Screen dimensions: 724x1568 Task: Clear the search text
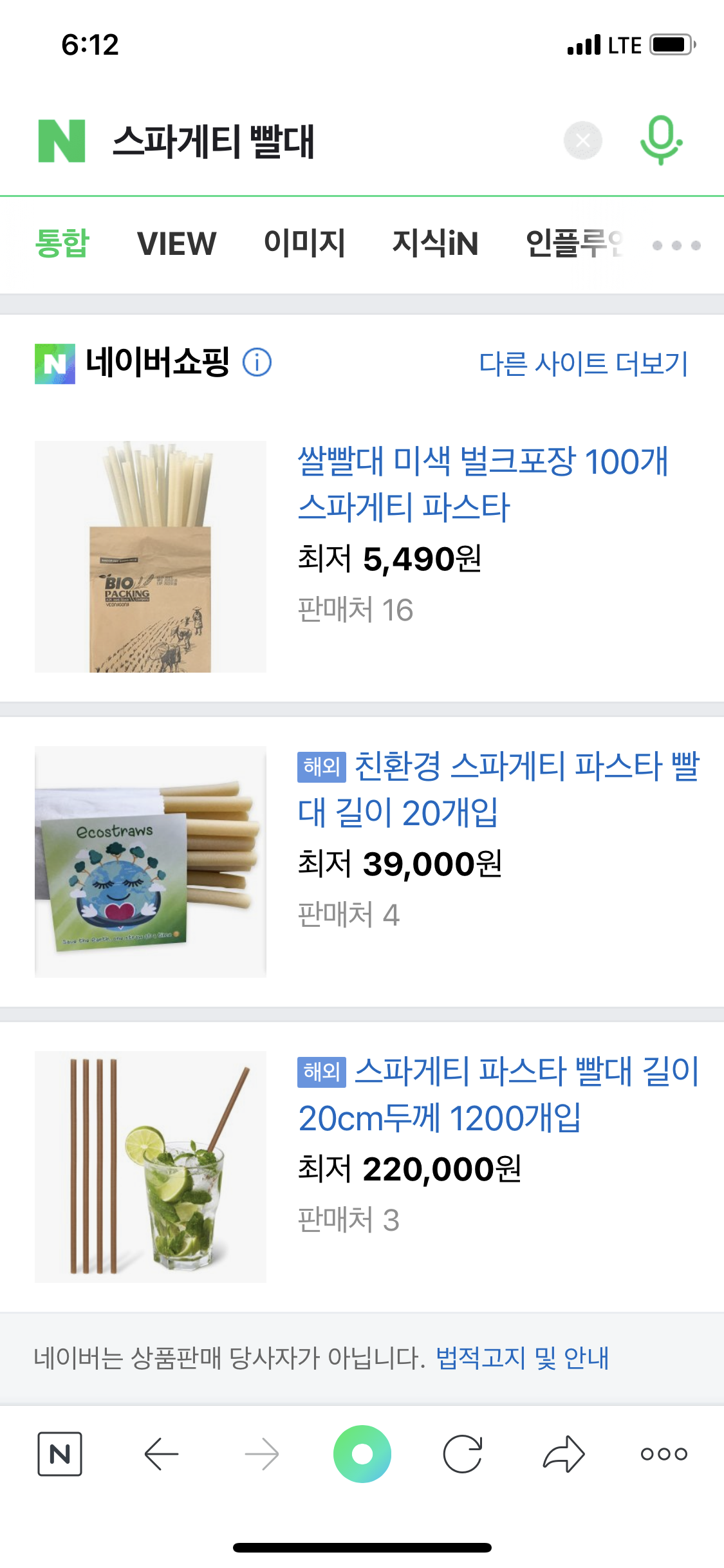pyautogui.click(x=582, y=140)
